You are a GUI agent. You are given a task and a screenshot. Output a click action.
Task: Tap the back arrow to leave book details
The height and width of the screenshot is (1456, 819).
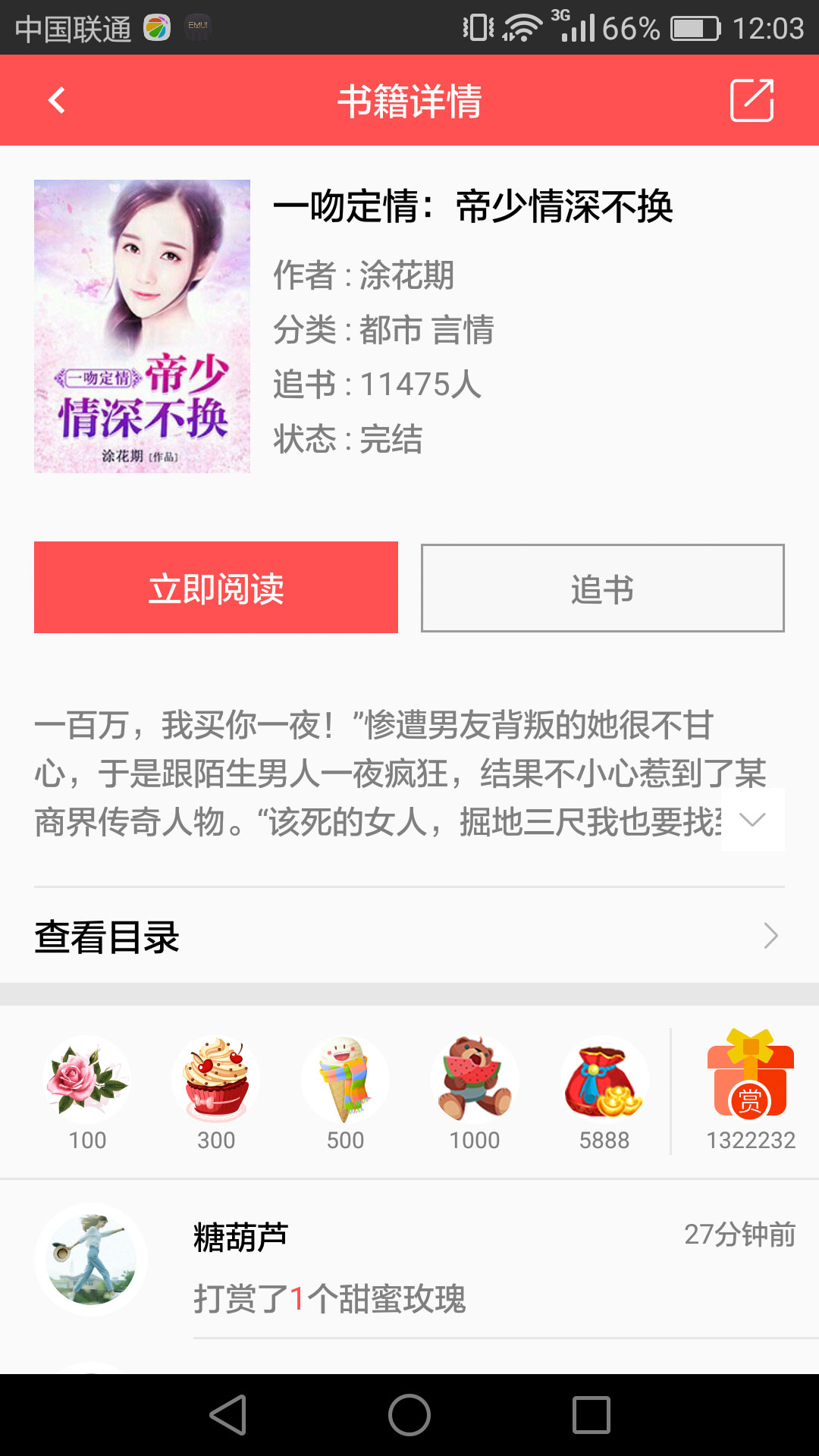(55, 101)
